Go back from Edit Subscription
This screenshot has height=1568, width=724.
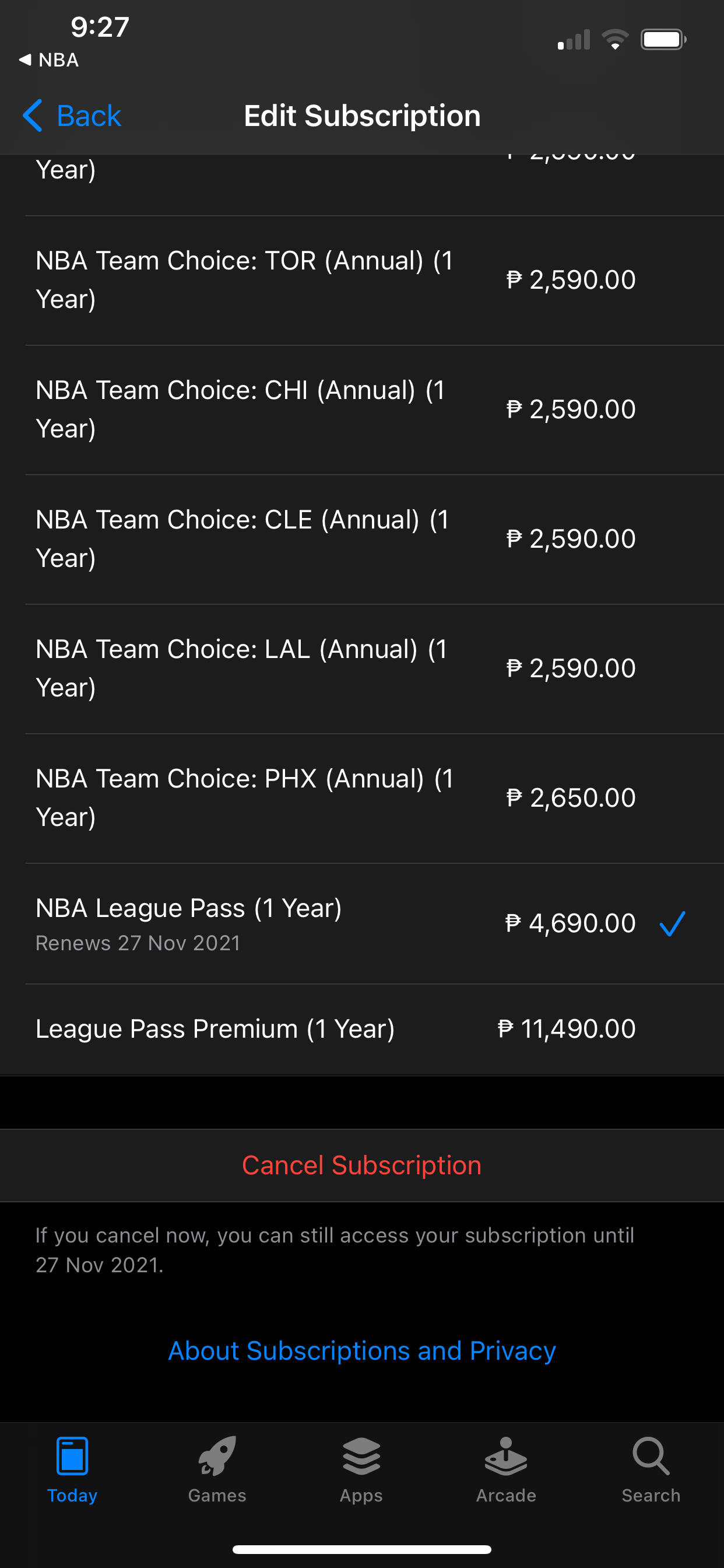click(x=72, y=116)
